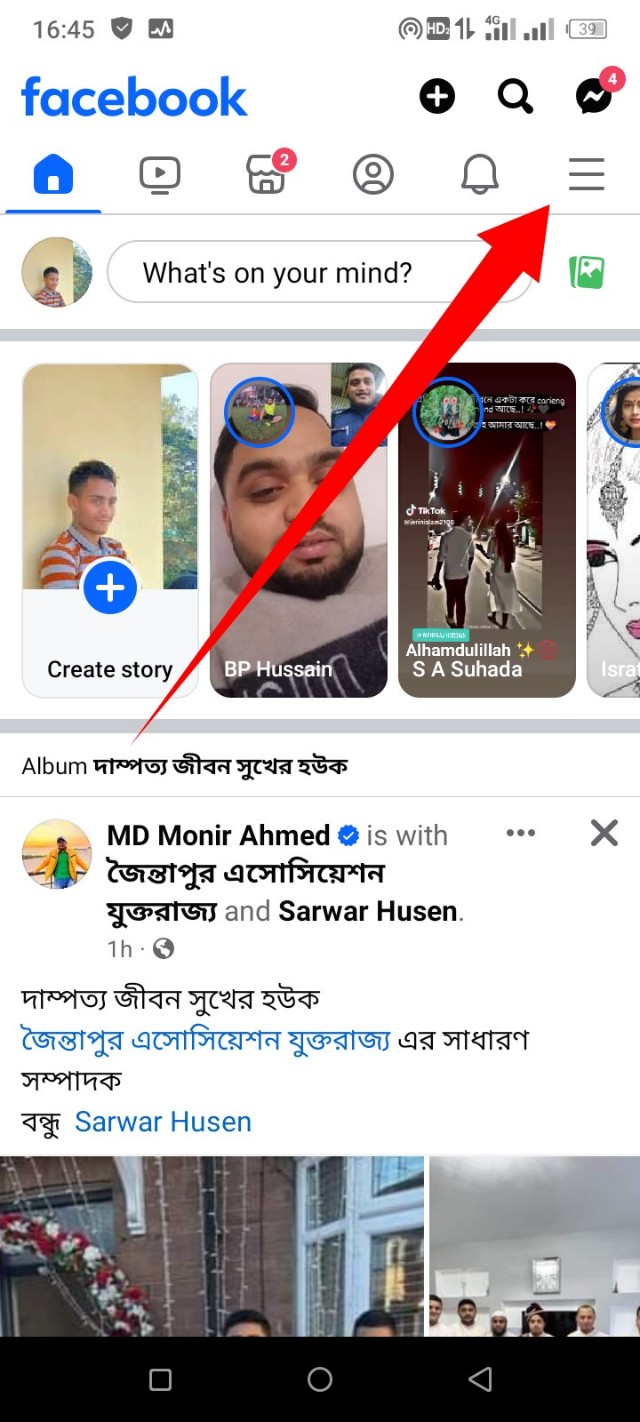Screen dimensions: 640x1422
Task: Switch to the Watch video tab
Action: point(159,175)
